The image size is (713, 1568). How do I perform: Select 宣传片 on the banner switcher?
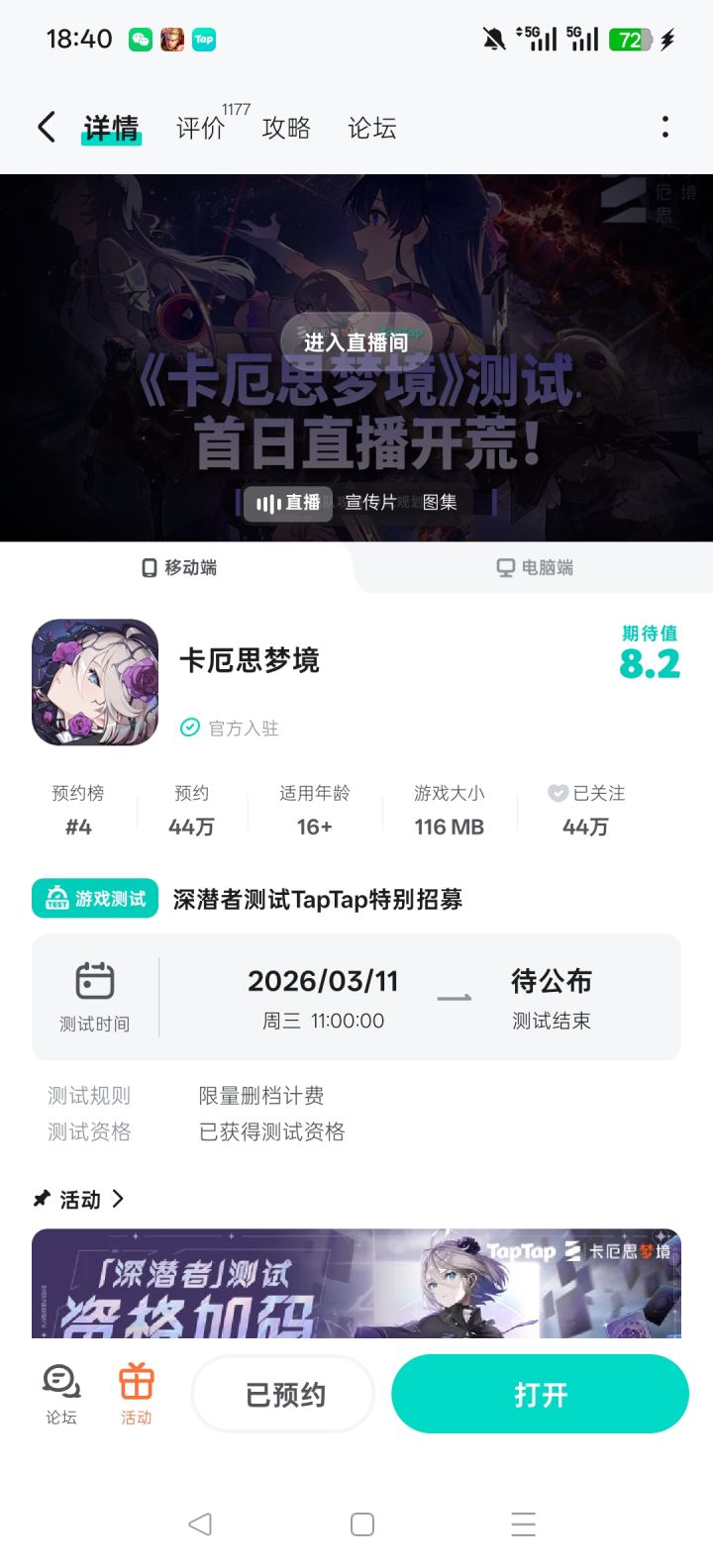click(x=367, y=503)
